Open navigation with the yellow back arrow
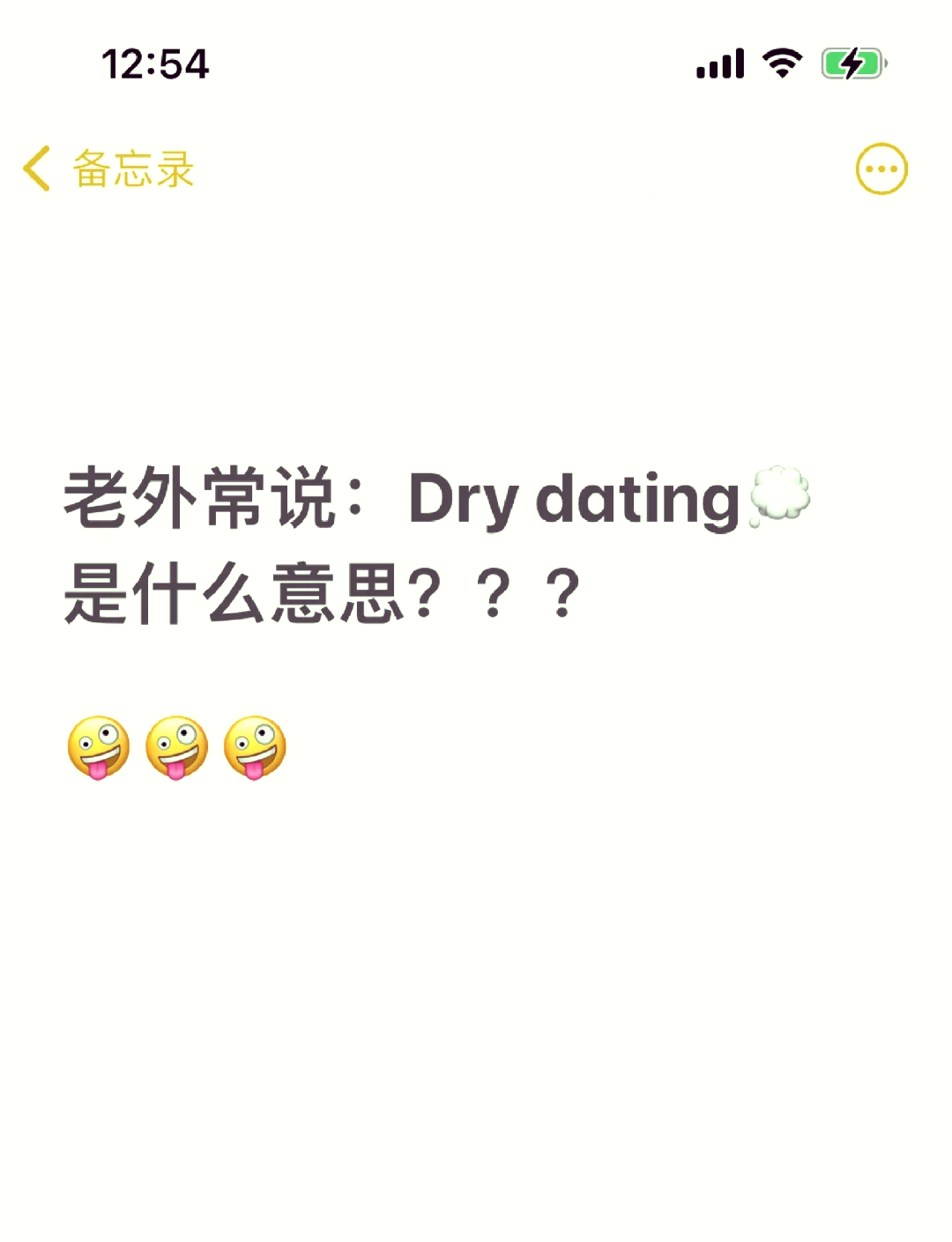 tap(36, 168)
